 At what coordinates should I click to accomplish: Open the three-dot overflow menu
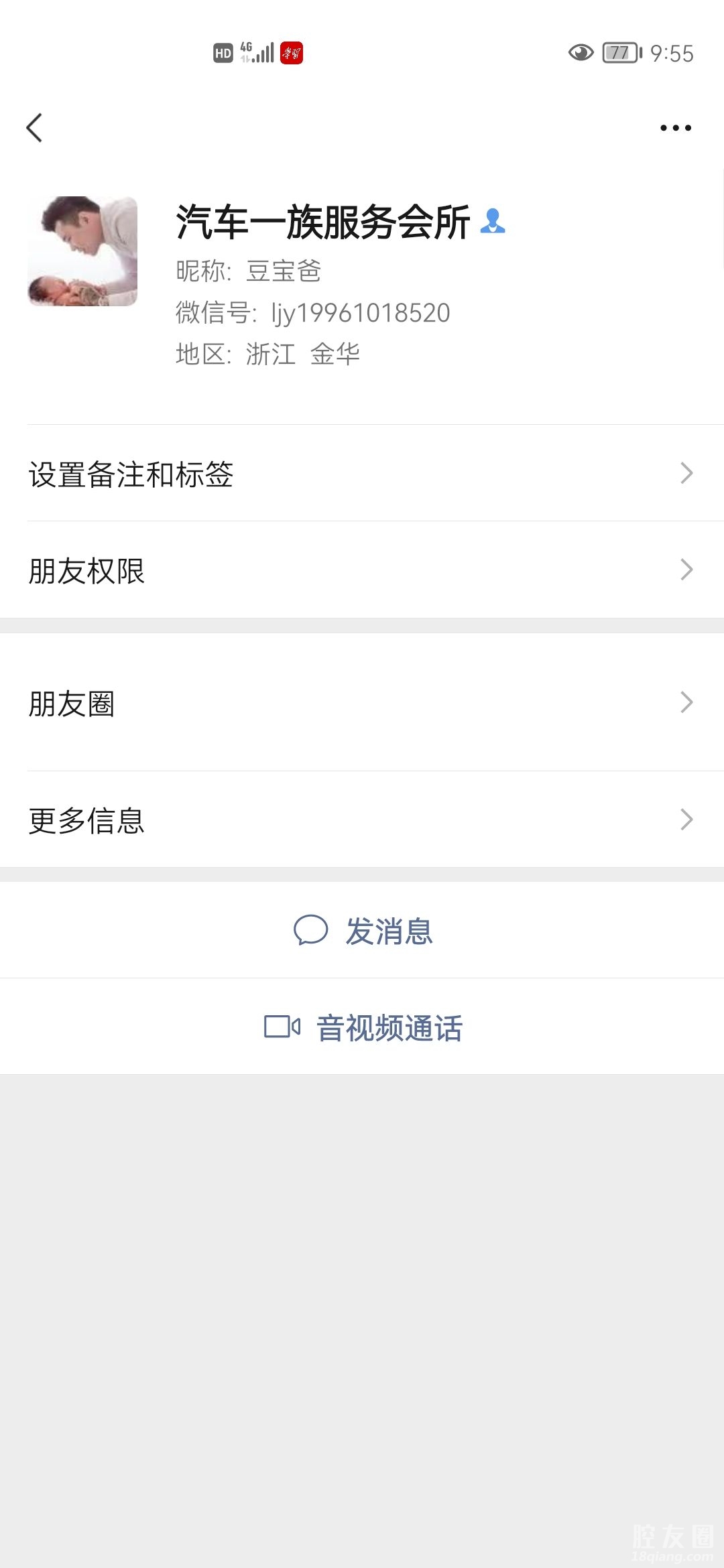tap(675, 127)
